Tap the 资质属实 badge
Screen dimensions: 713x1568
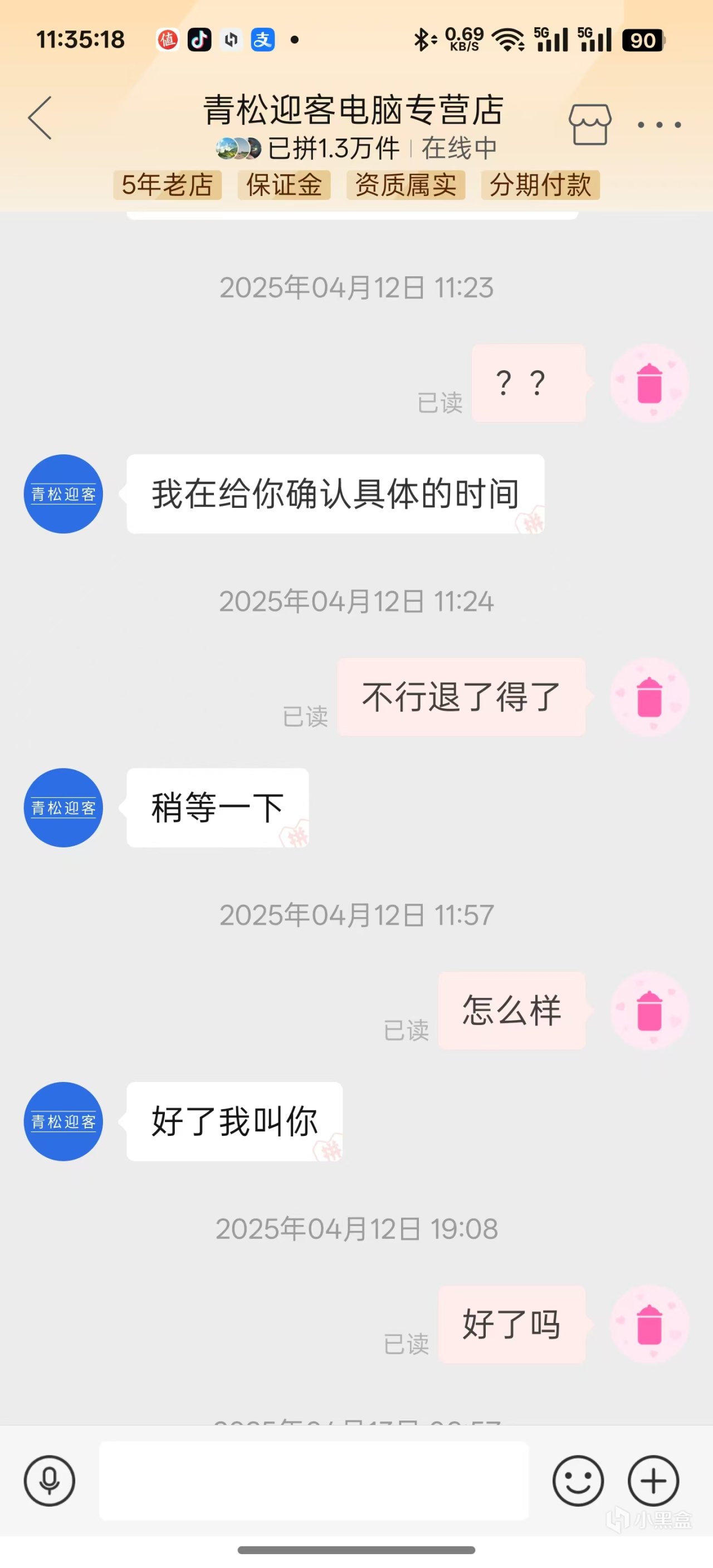tap(406, 185)
